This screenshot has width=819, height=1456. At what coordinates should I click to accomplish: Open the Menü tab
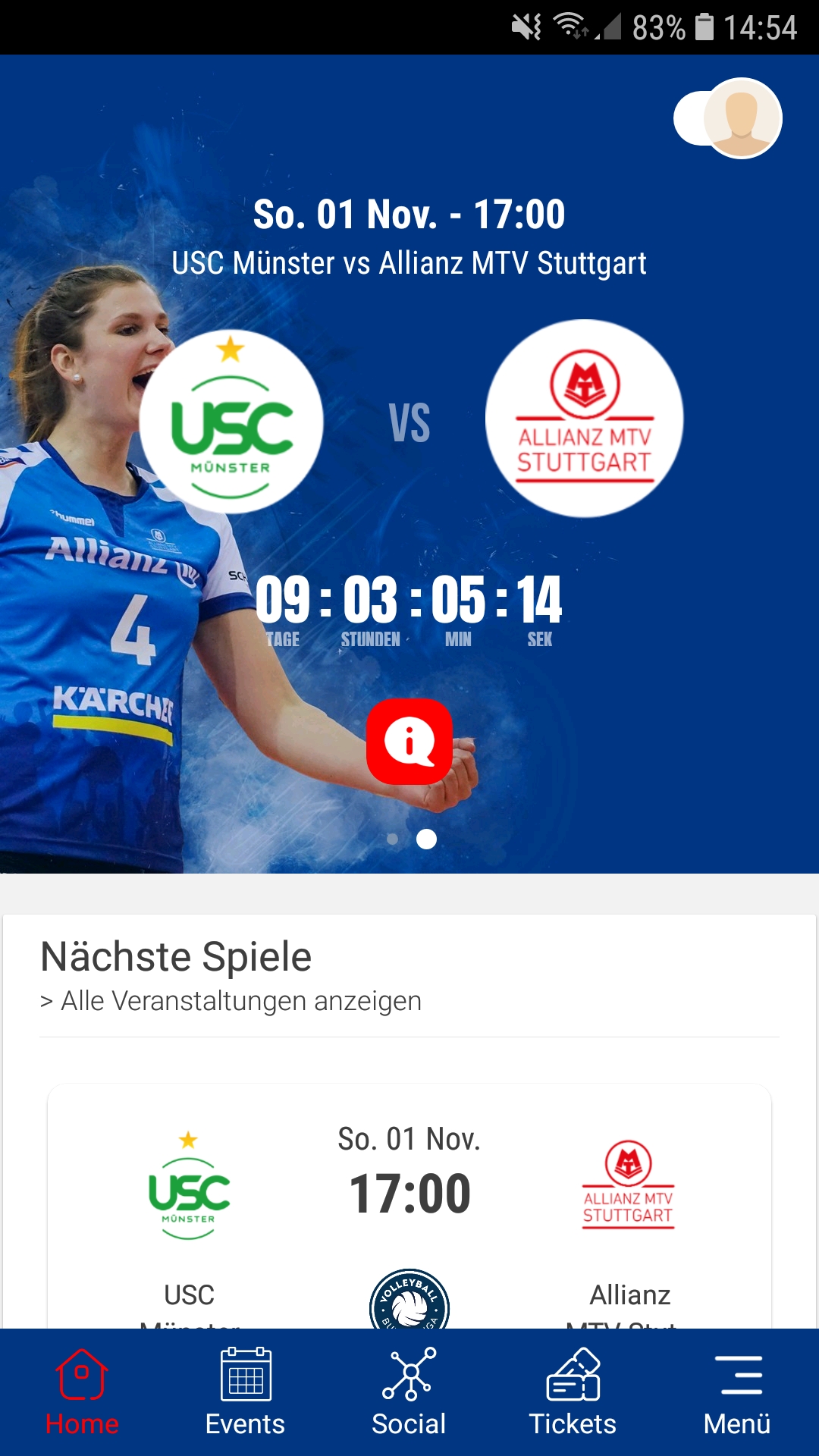(x=737, y=1392)
